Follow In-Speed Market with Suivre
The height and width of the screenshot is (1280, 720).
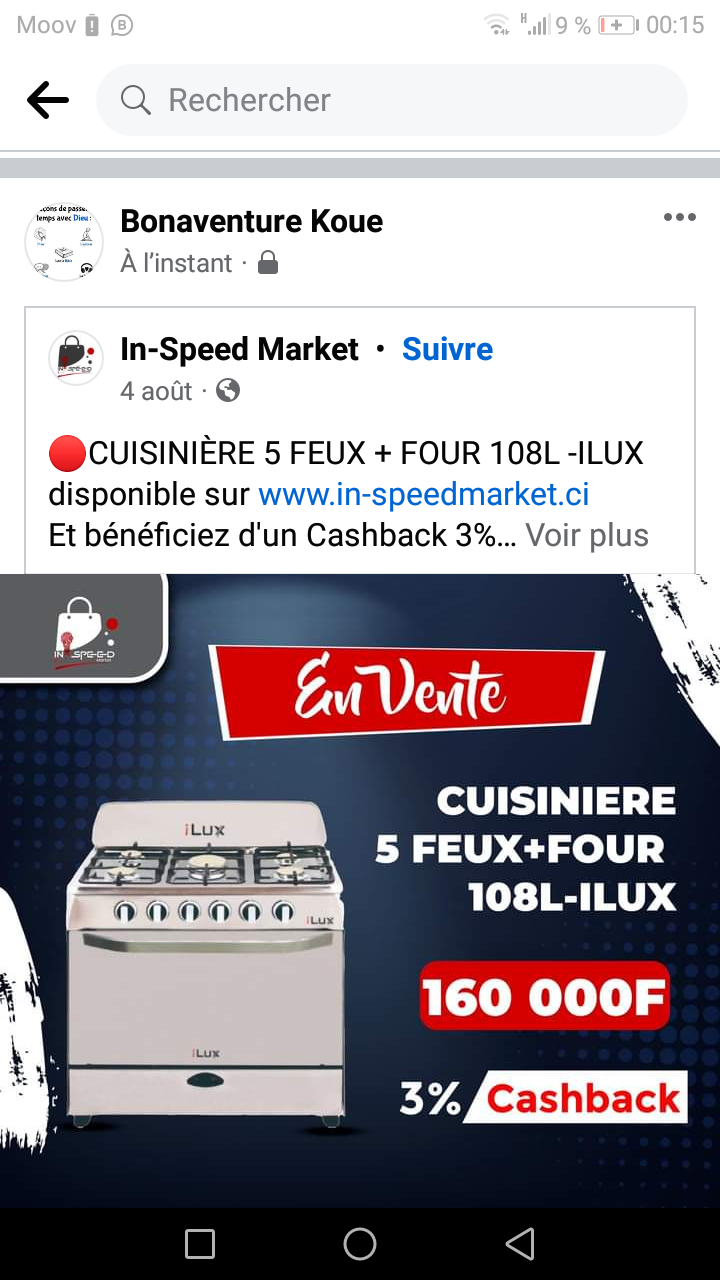pyautogui.click(x=447, y=349)
